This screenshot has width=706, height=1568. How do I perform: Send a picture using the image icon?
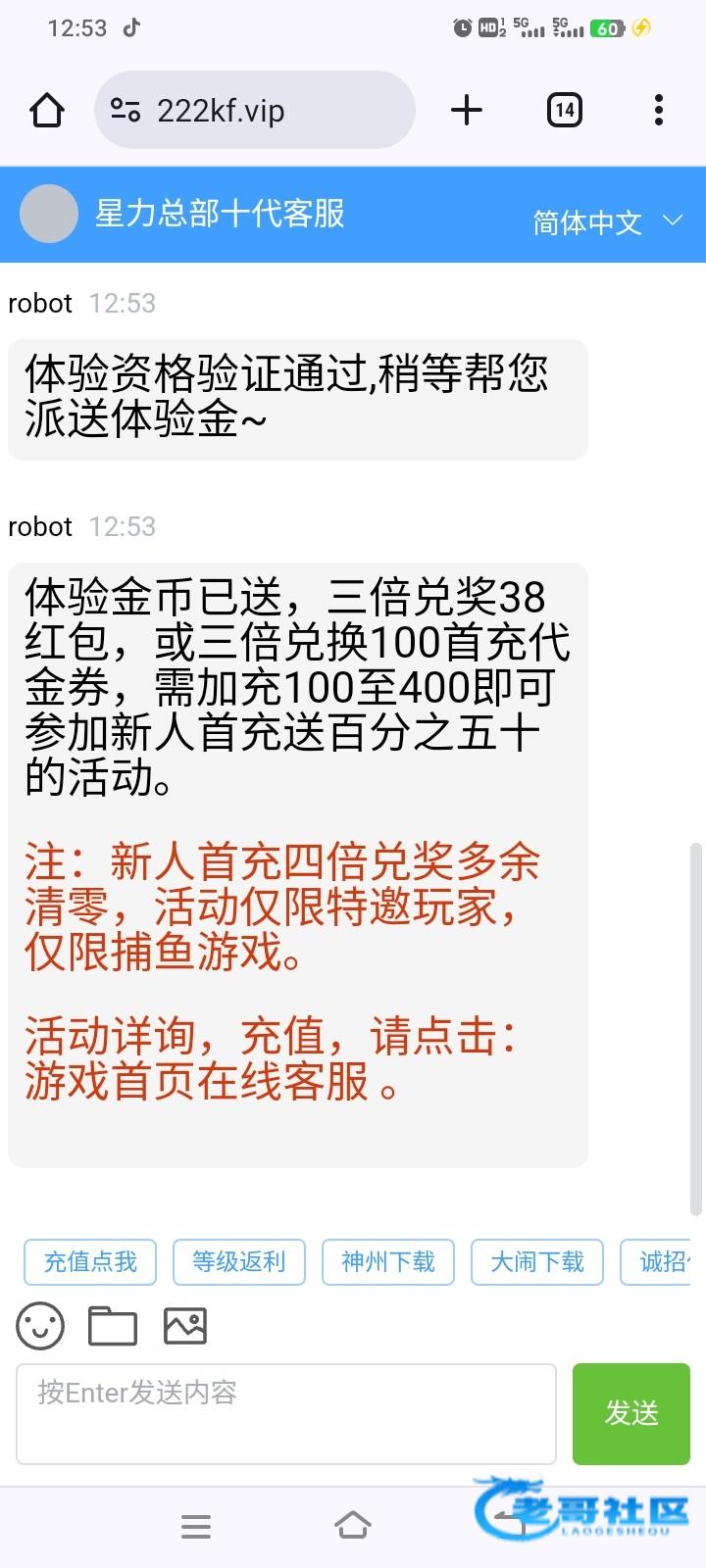point(185,1326)
